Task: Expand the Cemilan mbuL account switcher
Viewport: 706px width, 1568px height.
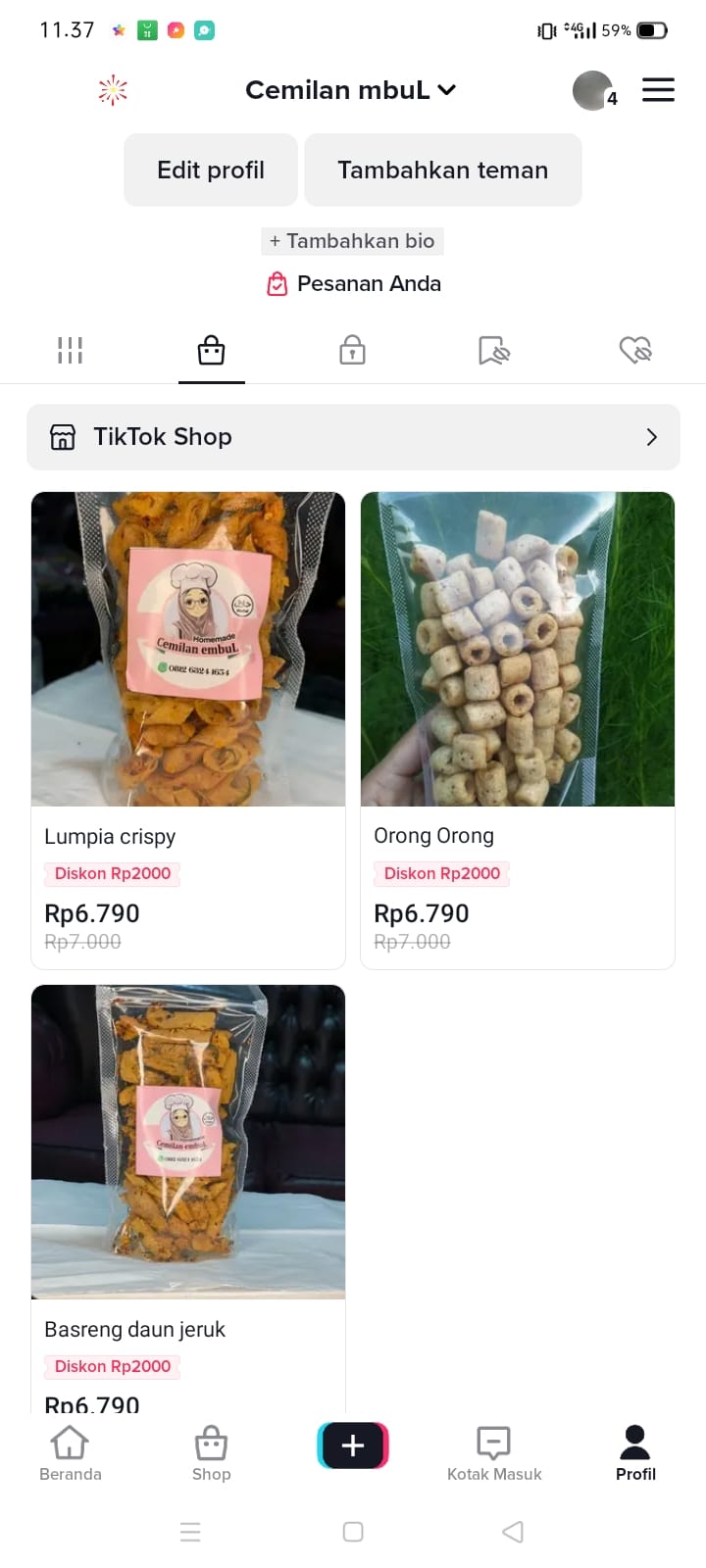Action: click(x=350, y=90)
